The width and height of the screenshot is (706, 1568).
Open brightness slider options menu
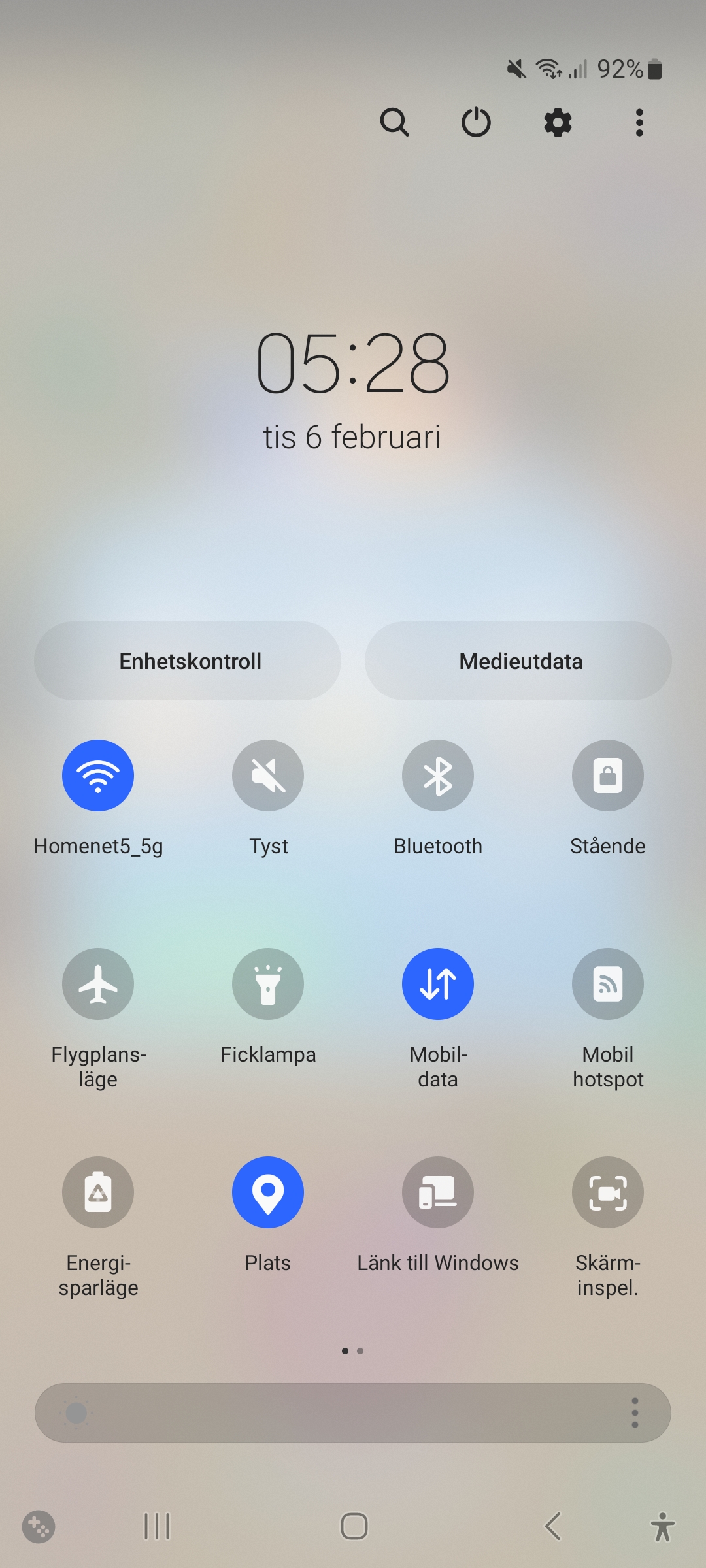635,1413
